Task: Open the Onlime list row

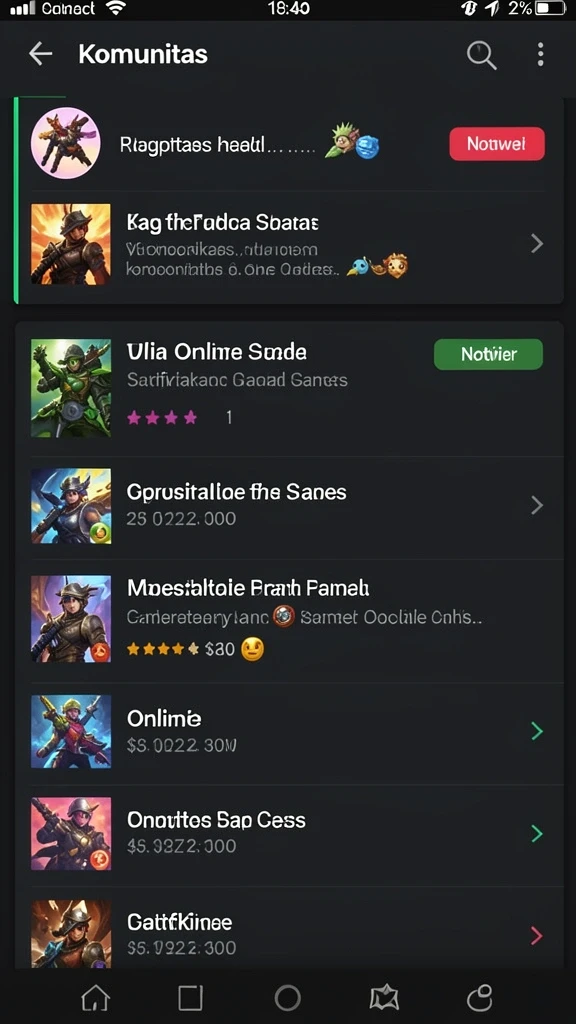Action: point(288,731)
